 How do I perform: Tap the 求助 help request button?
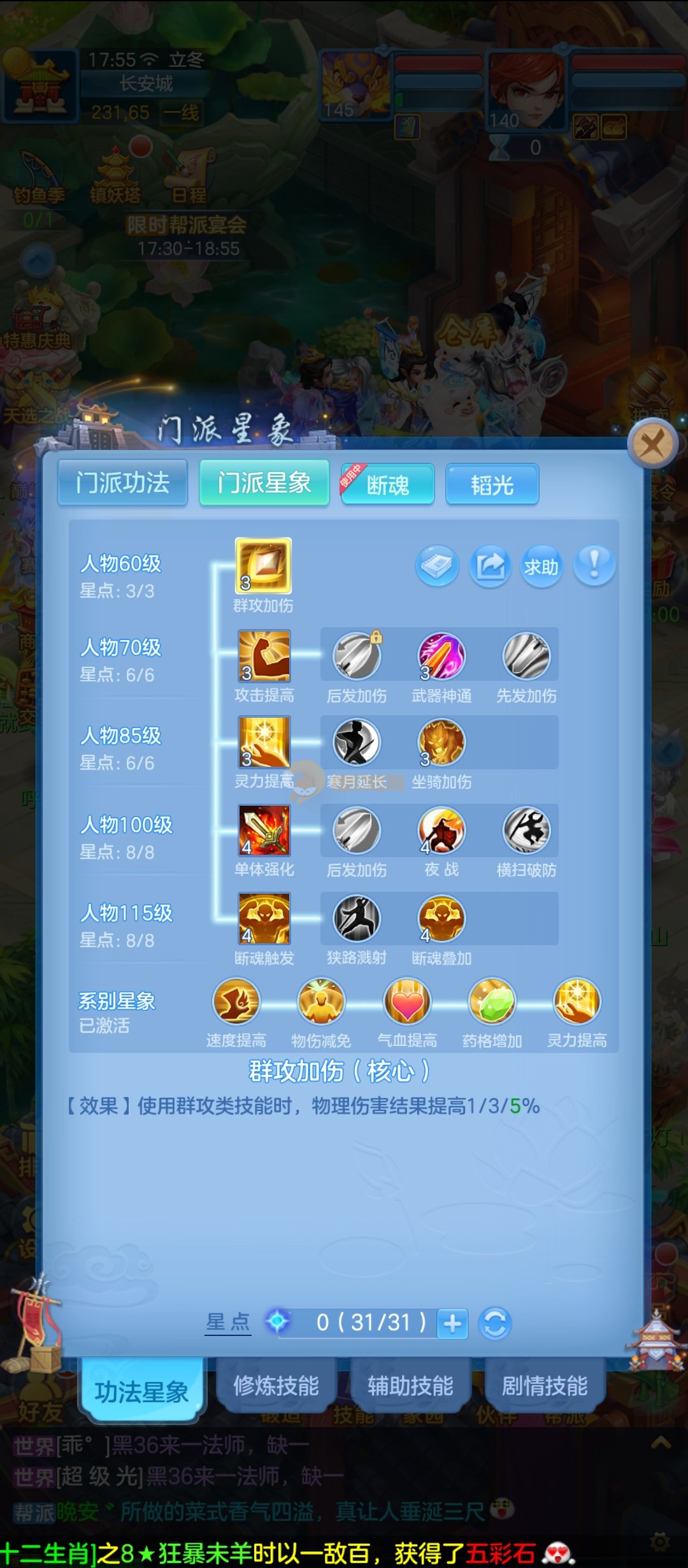[x=541, y=566]
